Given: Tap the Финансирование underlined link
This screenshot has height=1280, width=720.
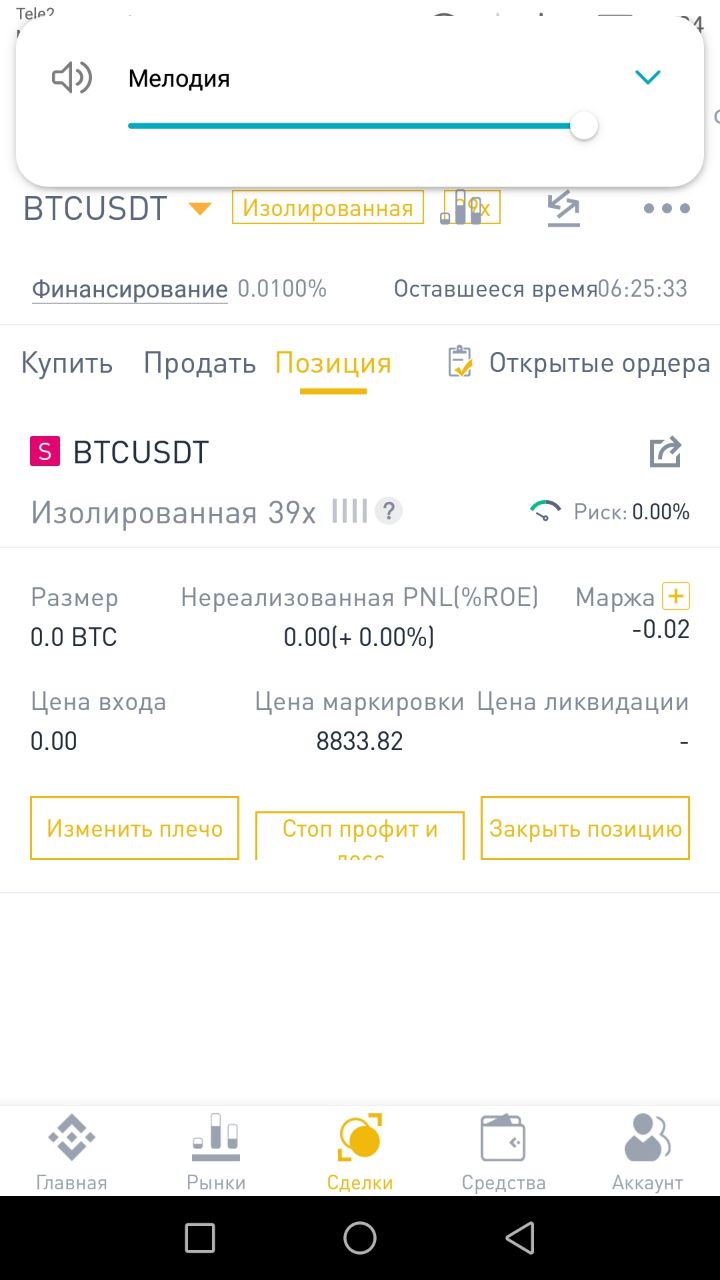Looking at the screenshot, I should (130, 289).
